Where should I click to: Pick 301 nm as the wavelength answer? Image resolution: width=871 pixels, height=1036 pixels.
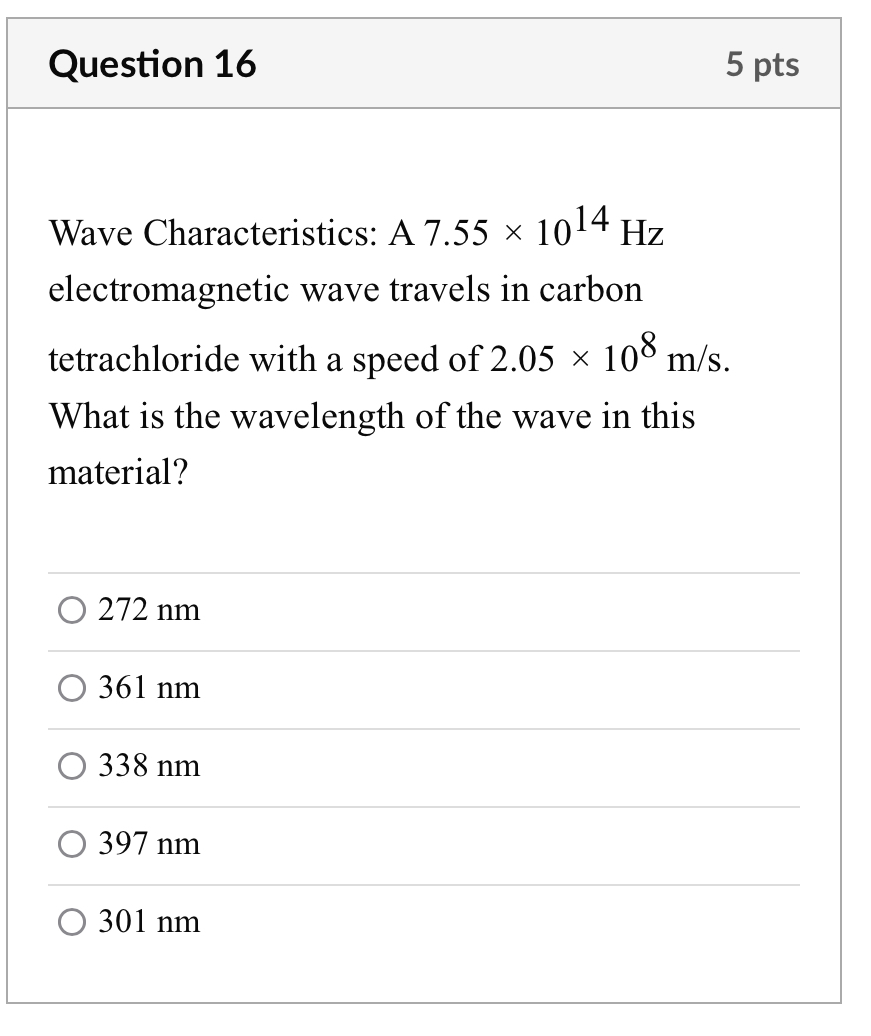(71, 921)
